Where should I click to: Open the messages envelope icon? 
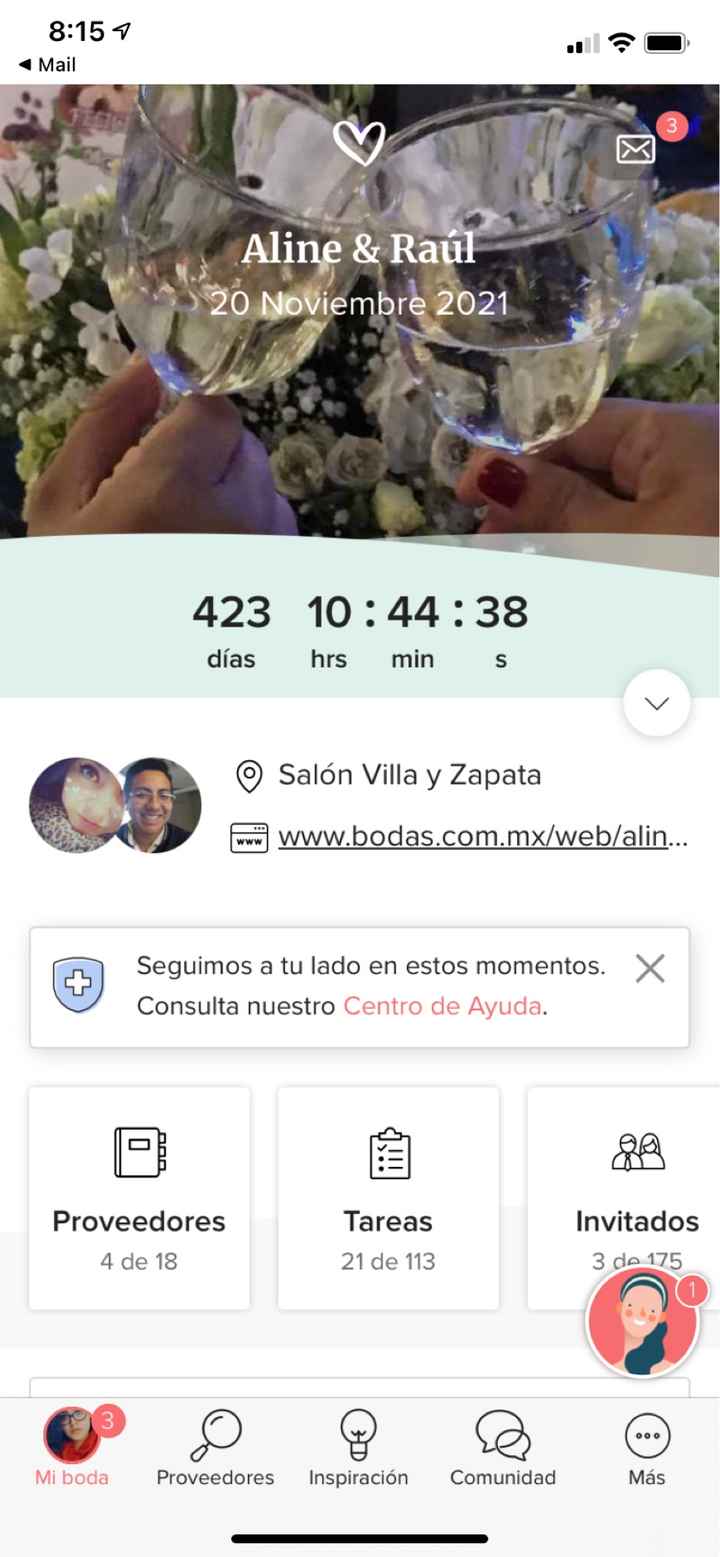pyautogui.click(x=634, y=151)
